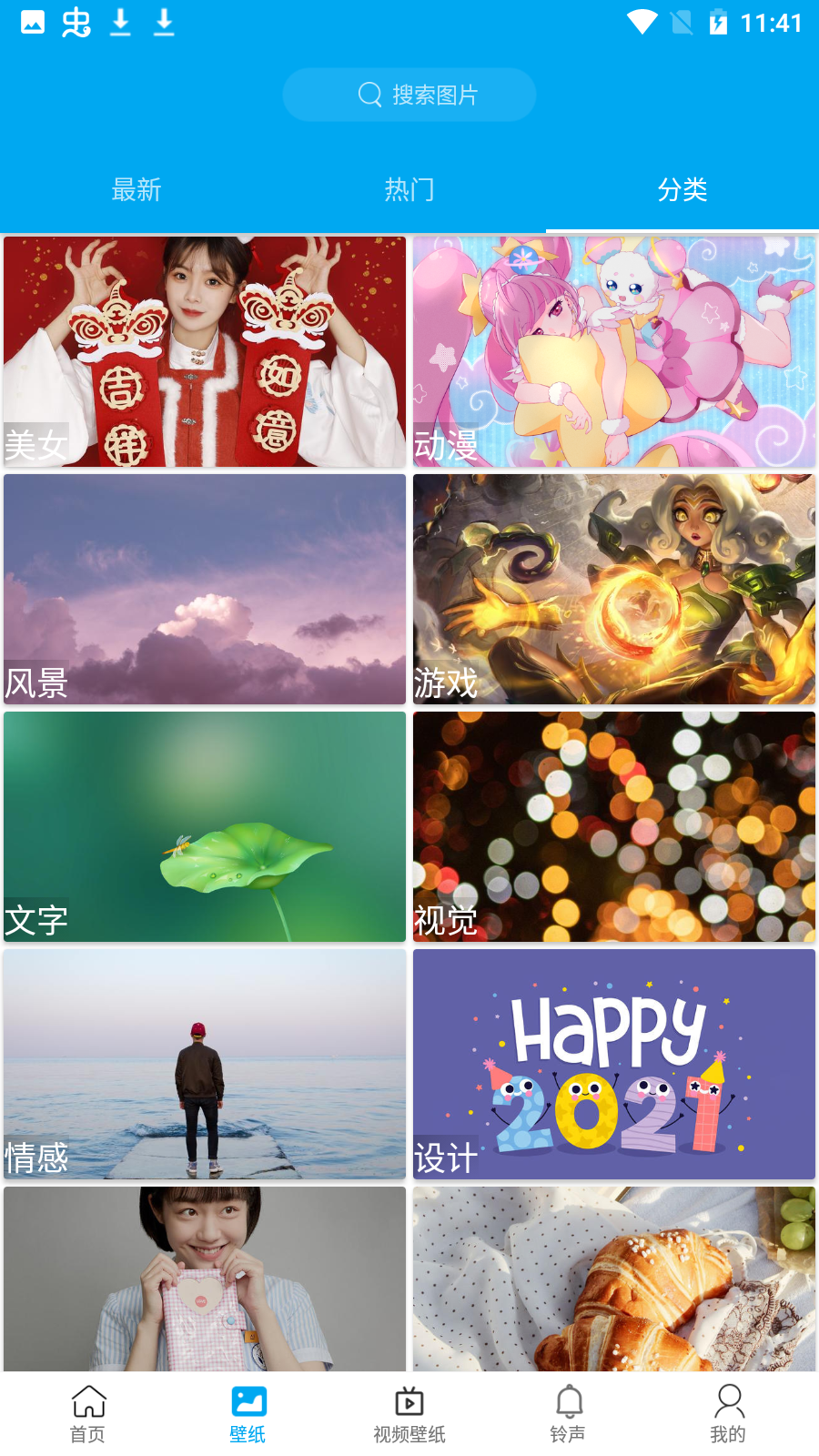Screen dimensions: 819x1456
Task: Open the 动漫 wallpaper category
Action: coord(614,352)
